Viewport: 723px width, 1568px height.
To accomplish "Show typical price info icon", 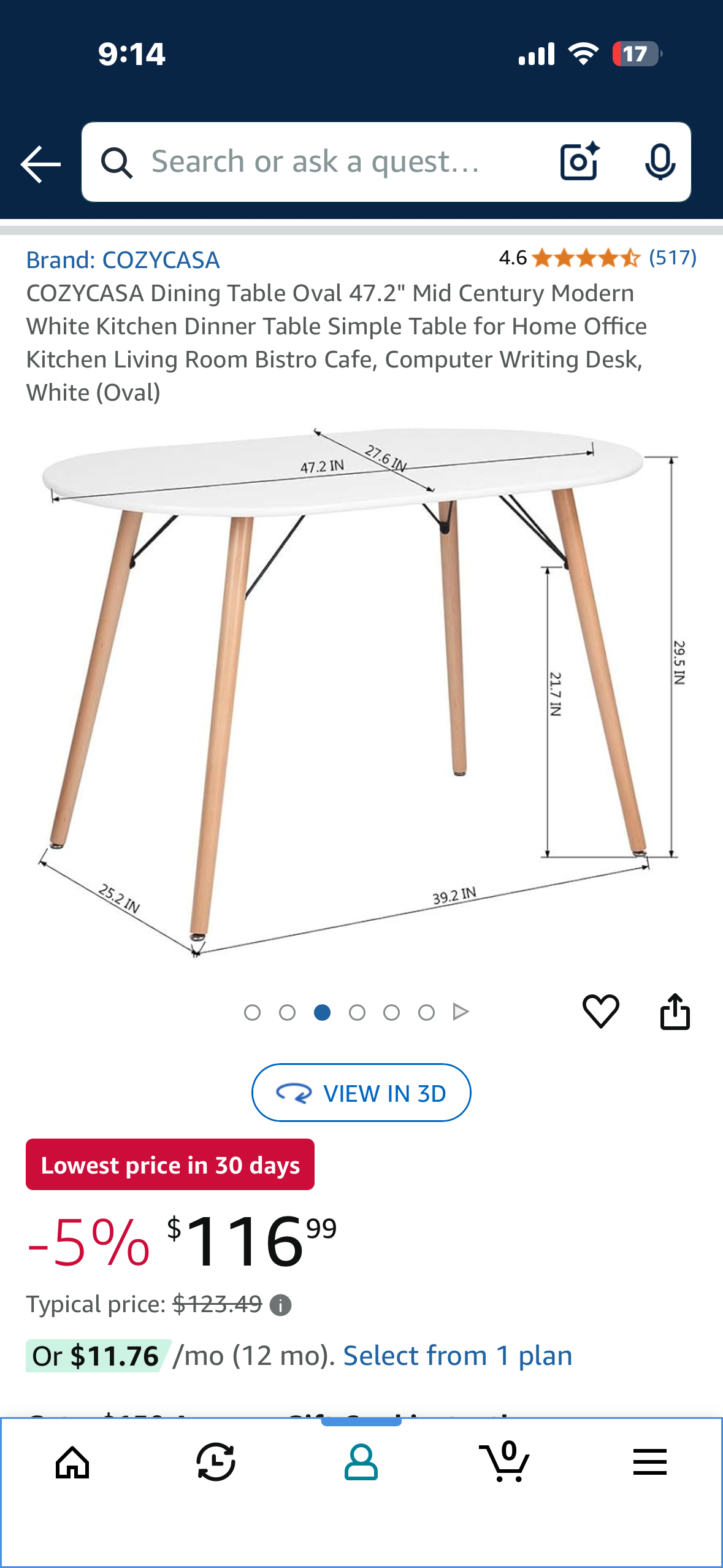I will pos(281,1305).
